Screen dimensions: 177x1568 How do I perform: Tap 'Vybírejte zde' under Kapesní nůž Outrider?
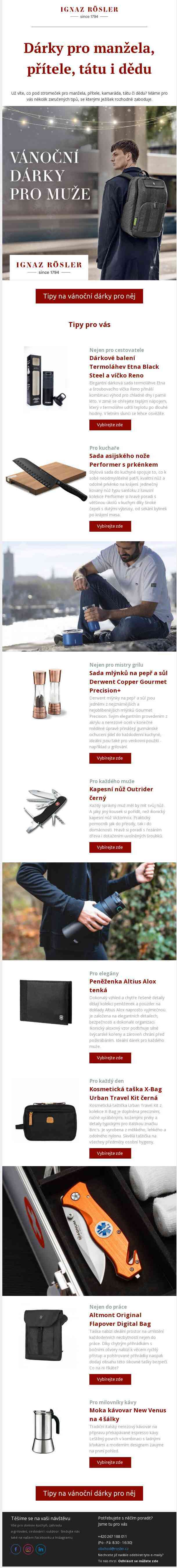coord(110,847)
